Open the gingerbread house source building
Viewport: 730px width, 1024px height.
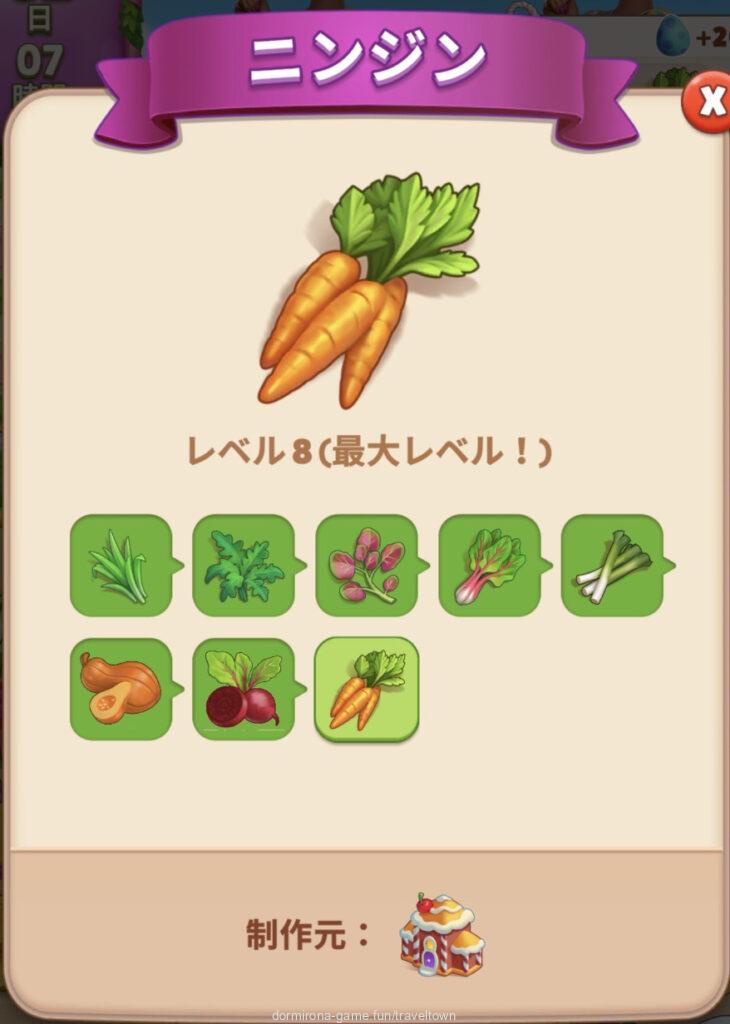[x=441, y=935]
